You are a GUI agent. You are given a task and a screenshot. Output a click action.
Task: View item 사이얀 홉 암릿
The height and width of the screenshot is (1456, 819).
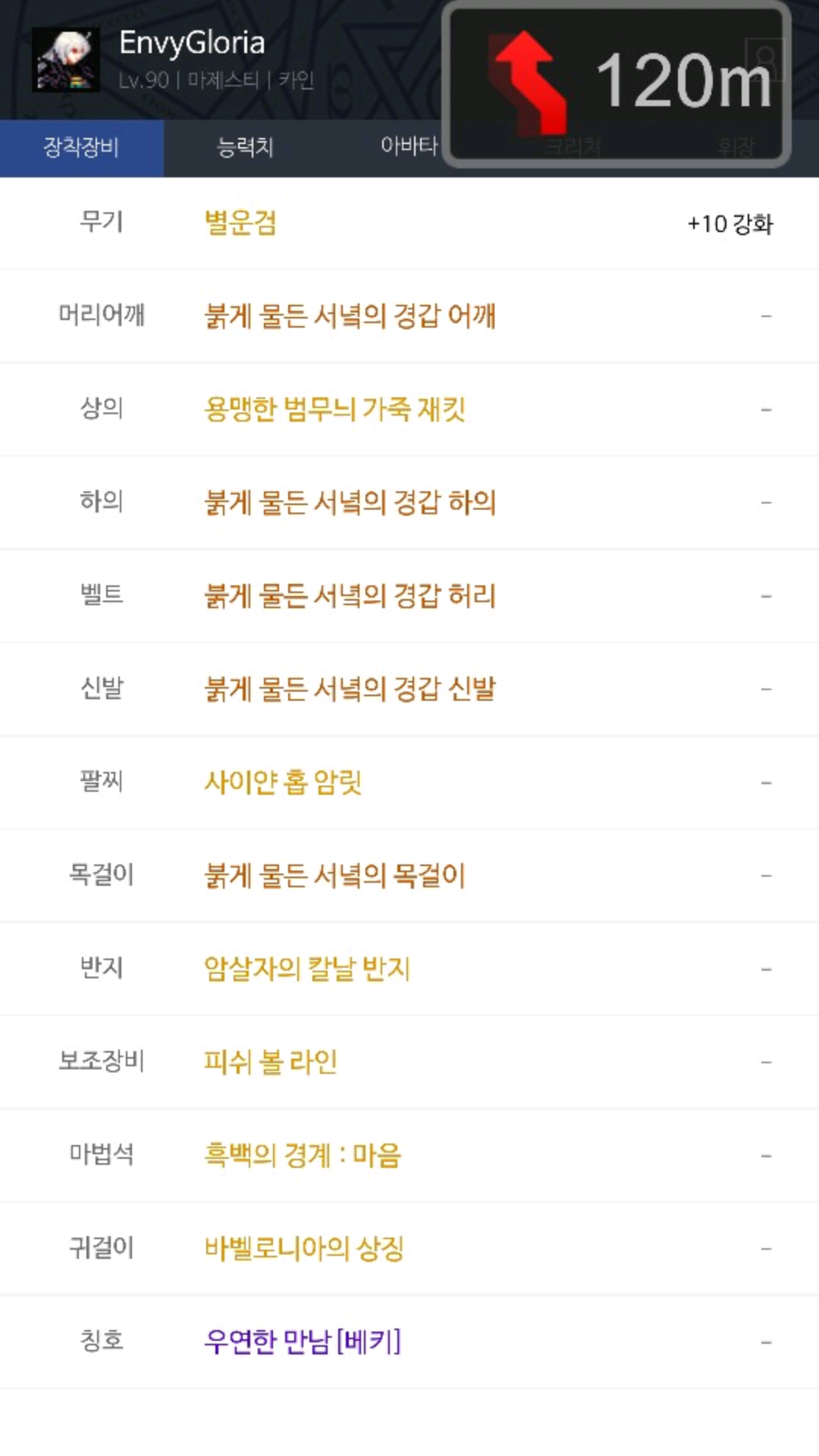(283, 783)
